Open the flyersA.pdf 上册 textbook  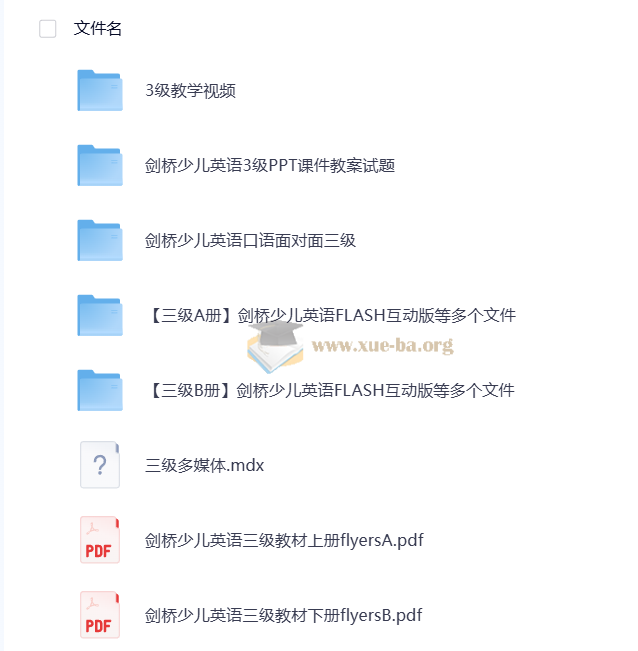[283, 540]
